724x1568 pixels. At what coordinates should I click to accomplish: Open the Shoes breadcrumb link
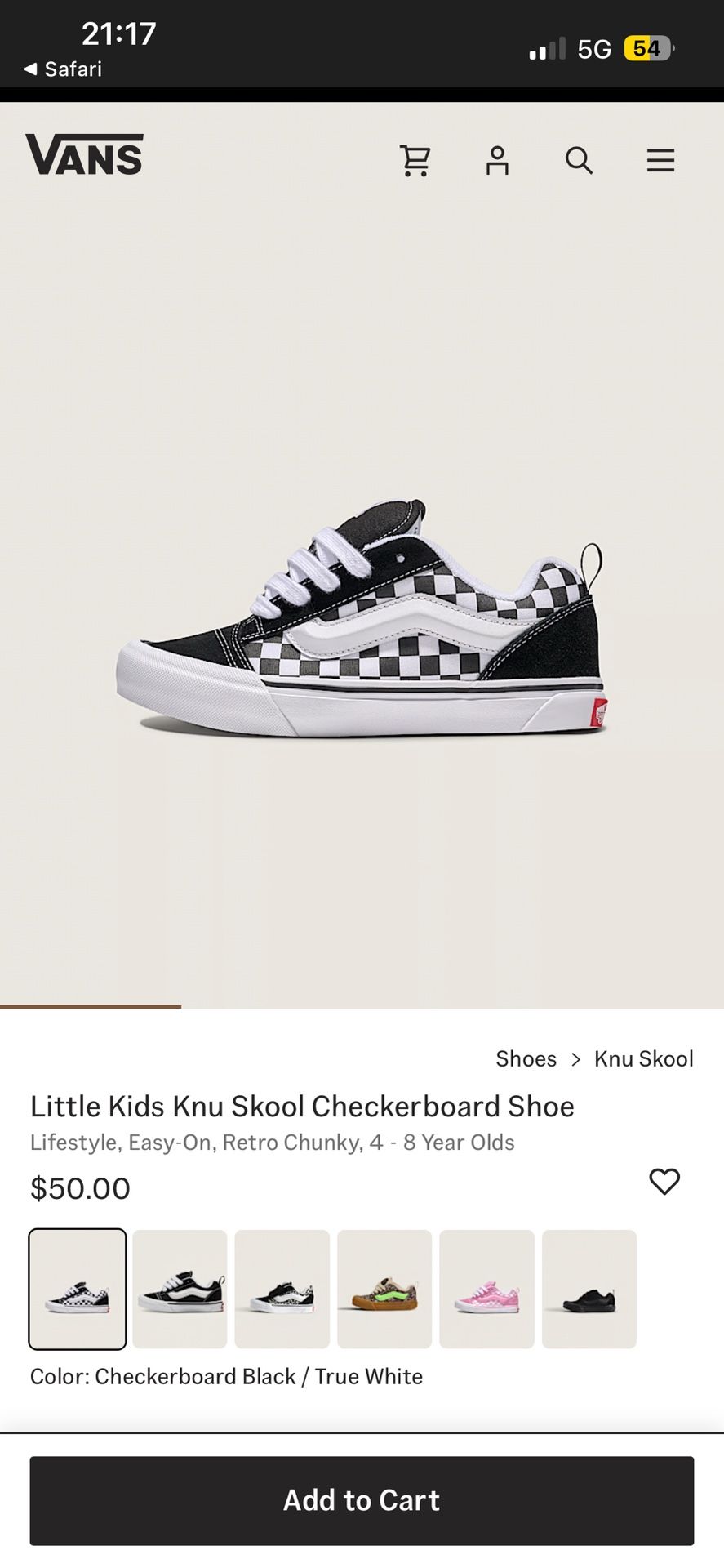[x=526, y=1058]
